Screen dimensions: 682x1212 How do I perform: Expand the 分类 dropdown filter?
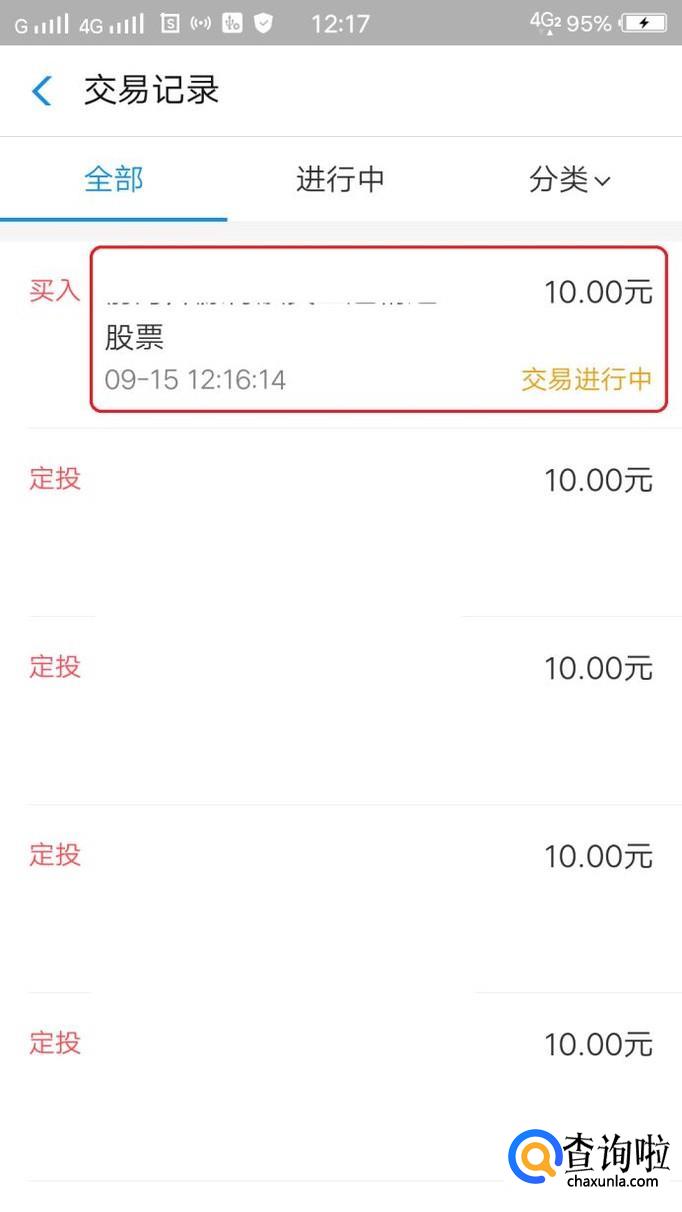tap(568, 180)
